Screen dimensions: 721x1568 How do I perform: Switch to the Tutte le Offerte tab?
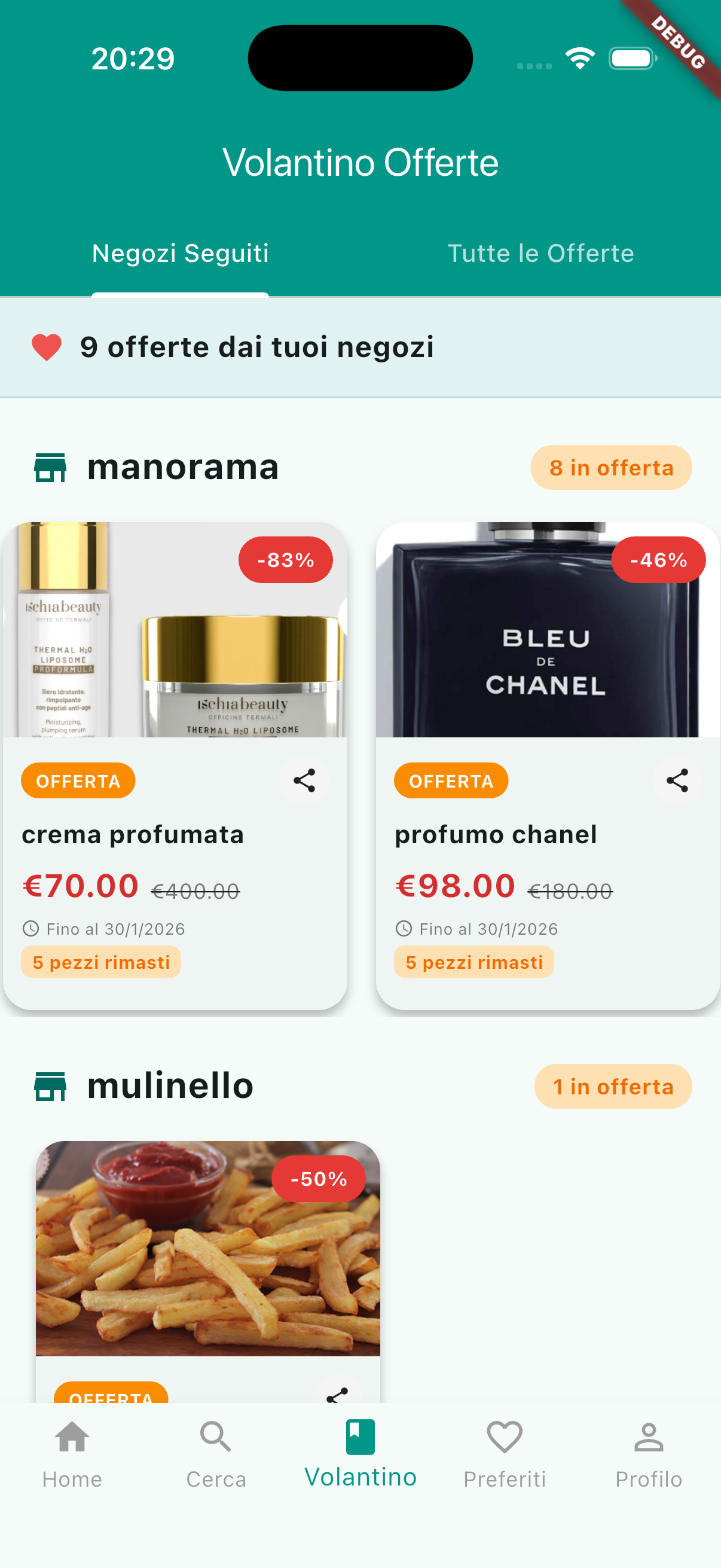click(x=541, y=252)
